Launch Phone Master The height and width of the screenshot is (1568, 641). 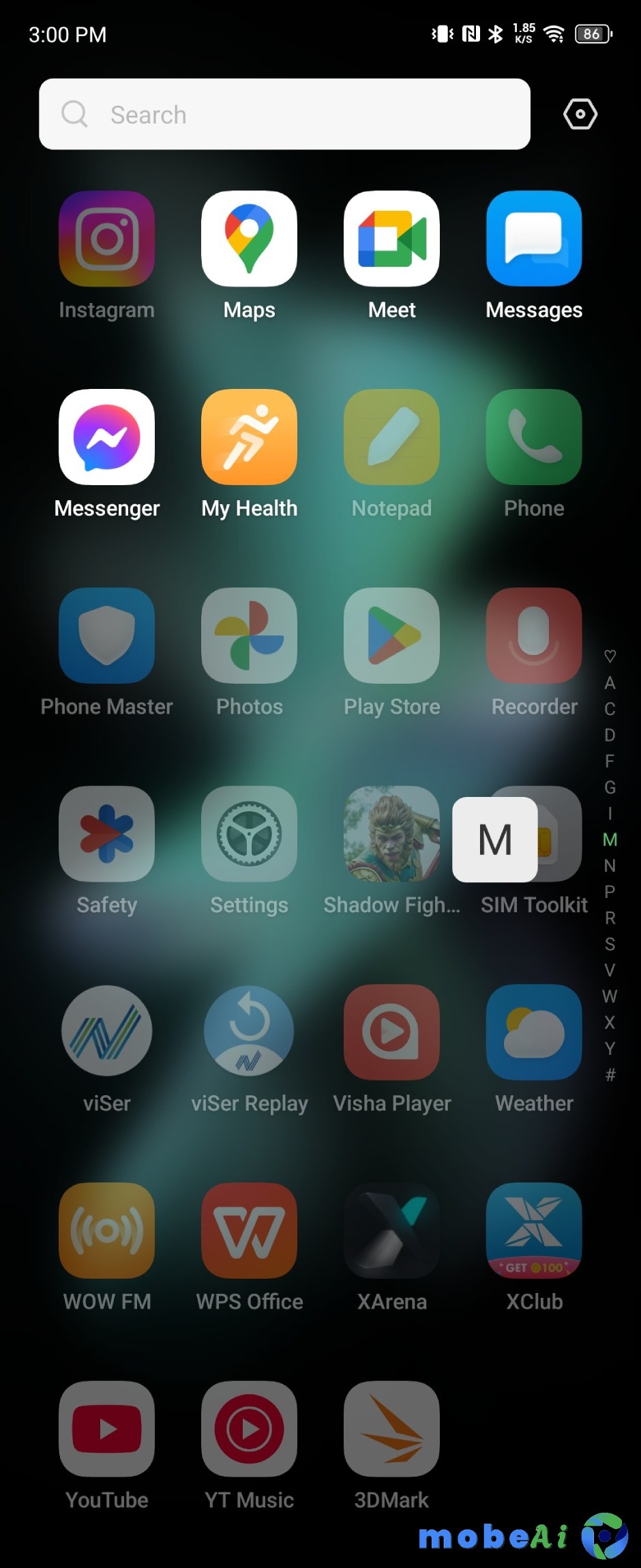tap(107, 636)
